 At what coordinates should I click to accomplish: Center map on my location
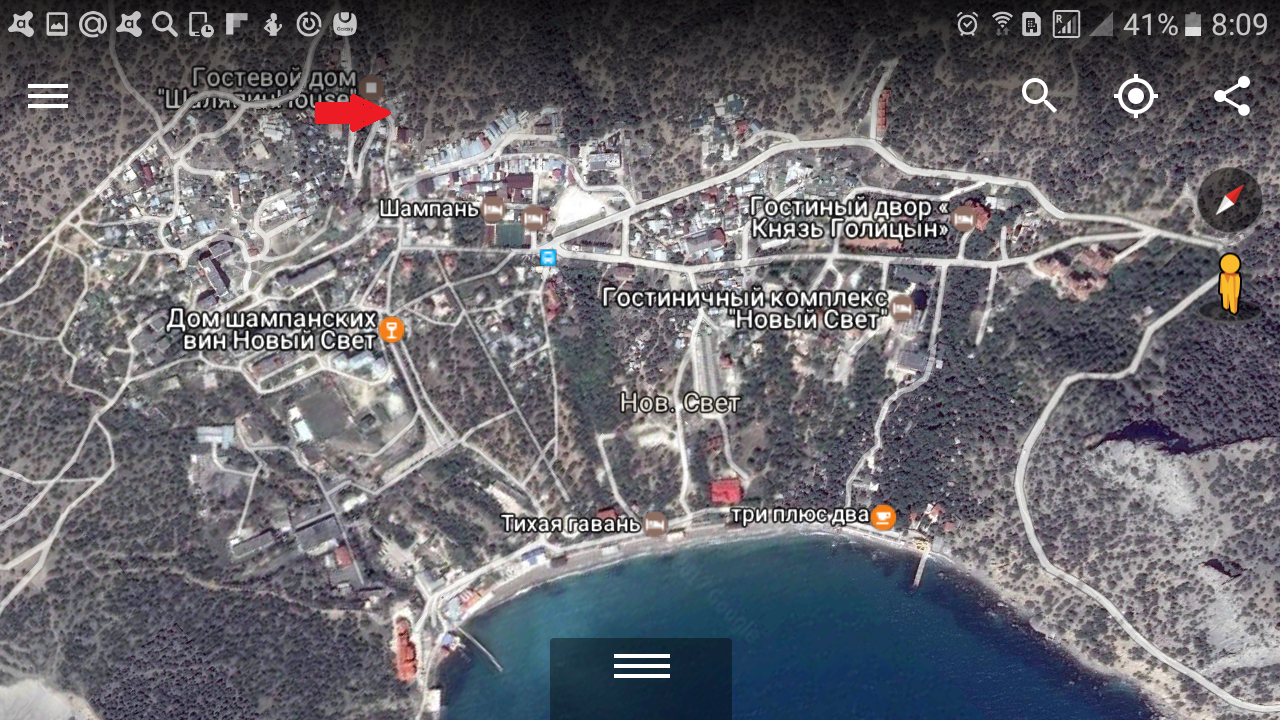click(x=1136, y=97)
